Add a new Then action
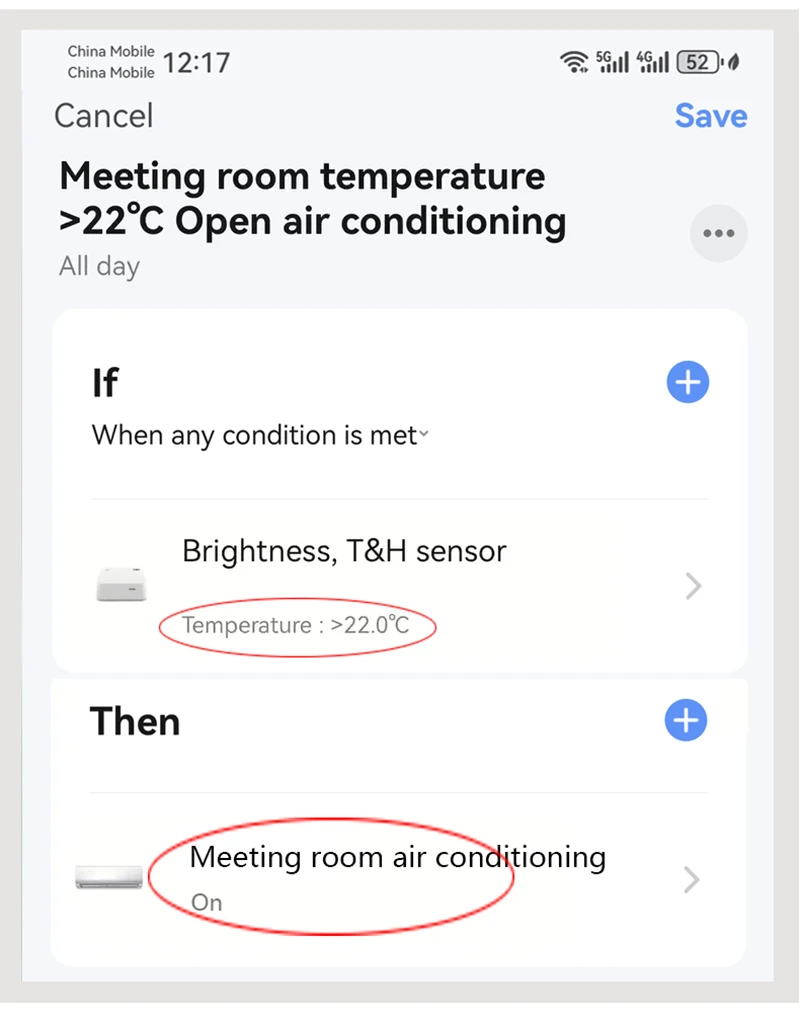The height and width of the screenshot is (1010, 800). coord(685,720)
